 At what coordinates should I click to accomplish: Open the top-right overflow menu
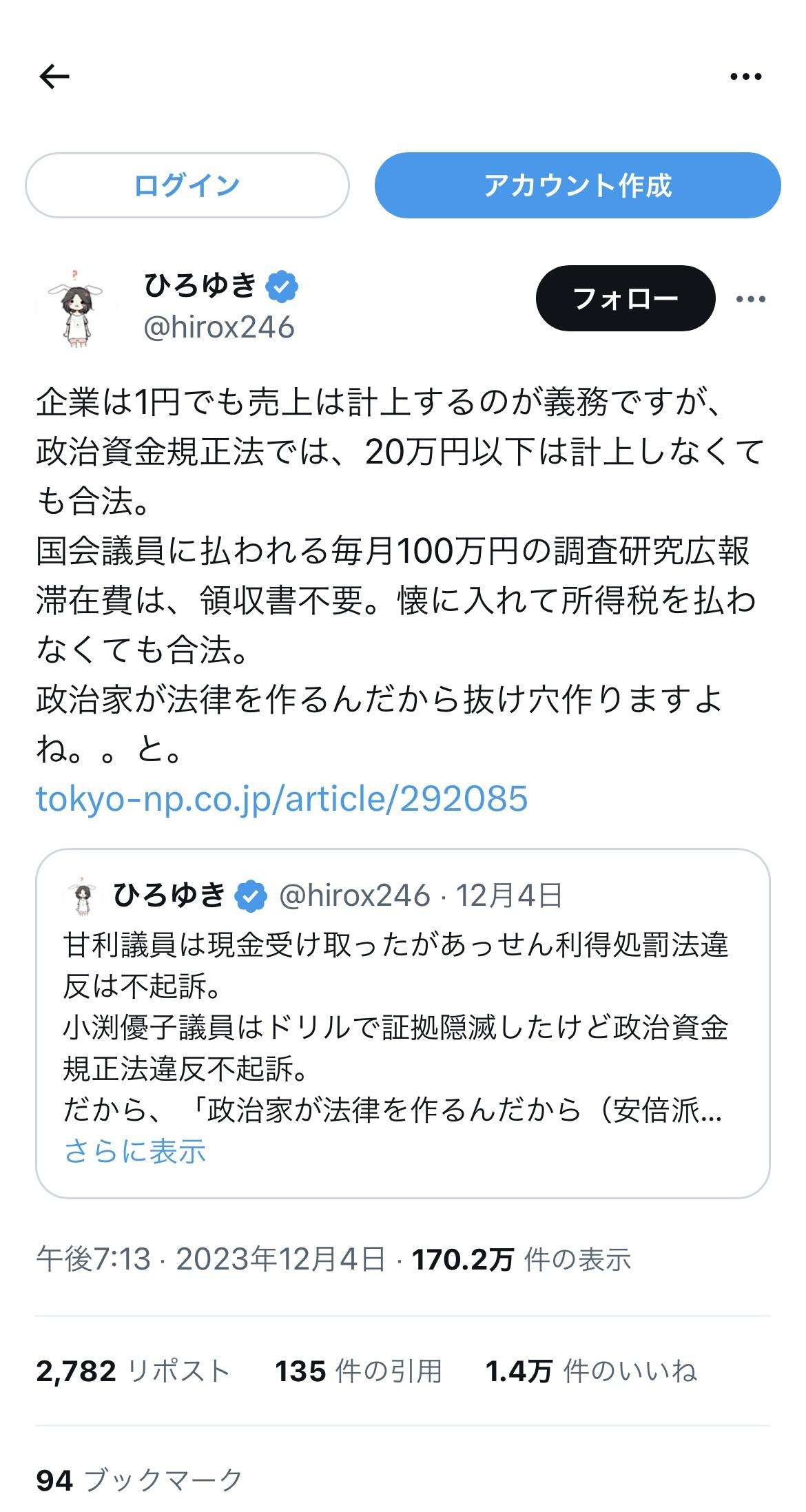point(745,76)
